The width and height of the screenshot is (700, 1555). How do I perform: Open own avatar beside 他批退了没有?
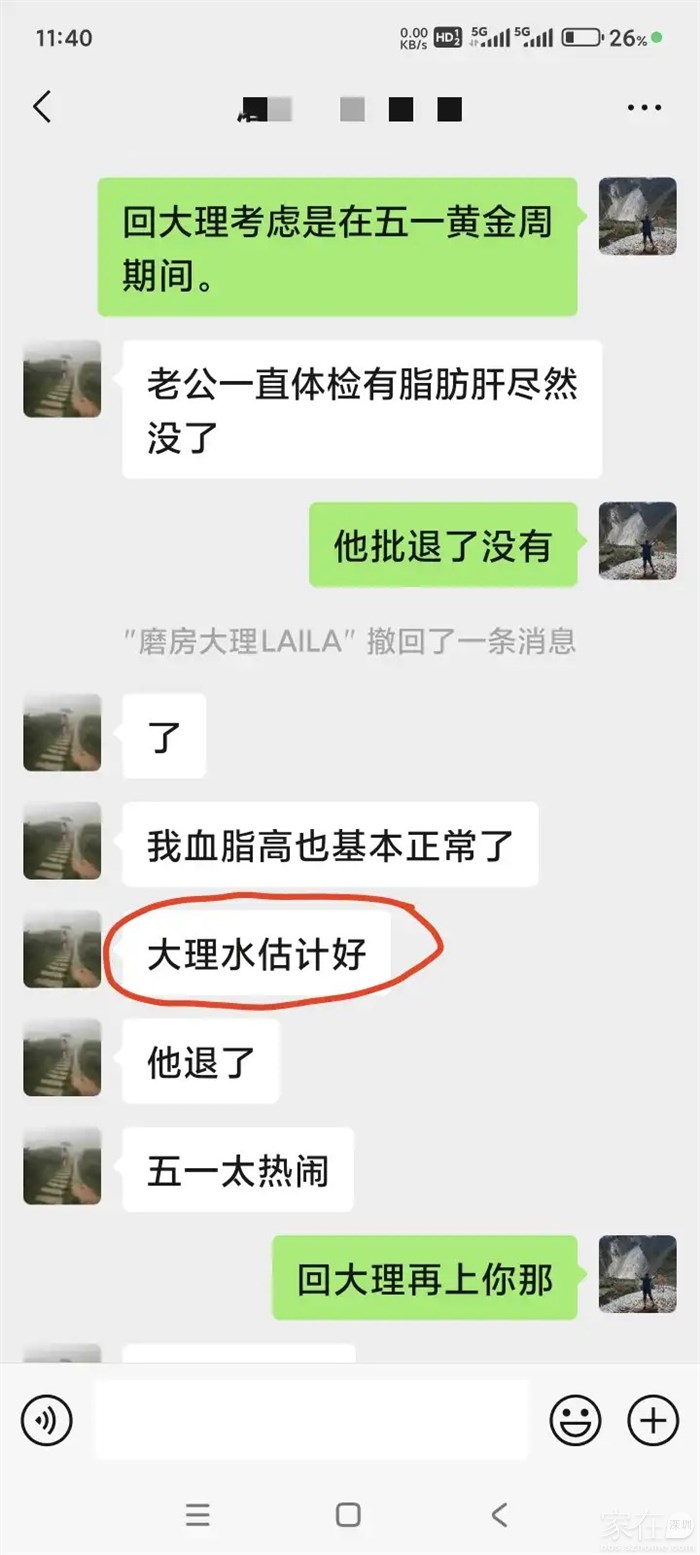638,541
